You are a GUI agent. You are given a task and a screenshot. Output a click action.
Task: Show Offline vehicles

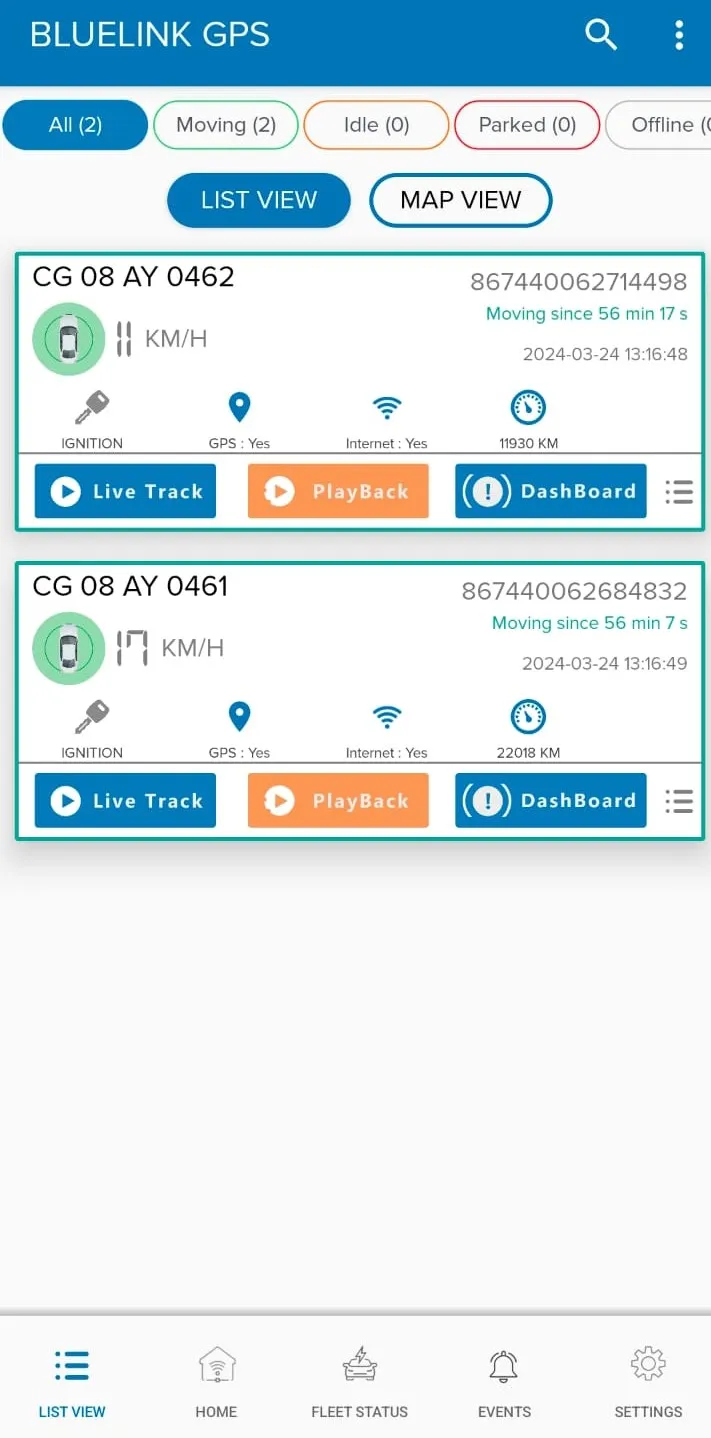click(664, 125)
